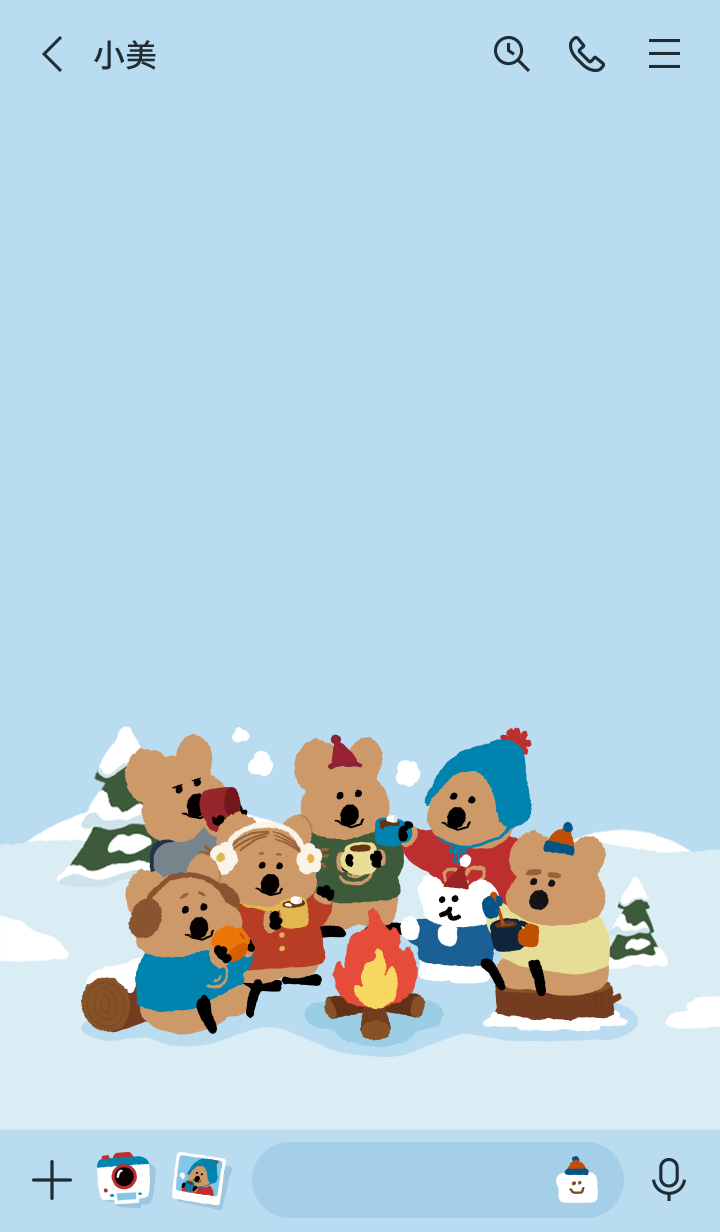This screenshot has width=720, height=1232.
Task: Go back from the chat with 小美
Action: pyautogui.click(x=52, y=54)
